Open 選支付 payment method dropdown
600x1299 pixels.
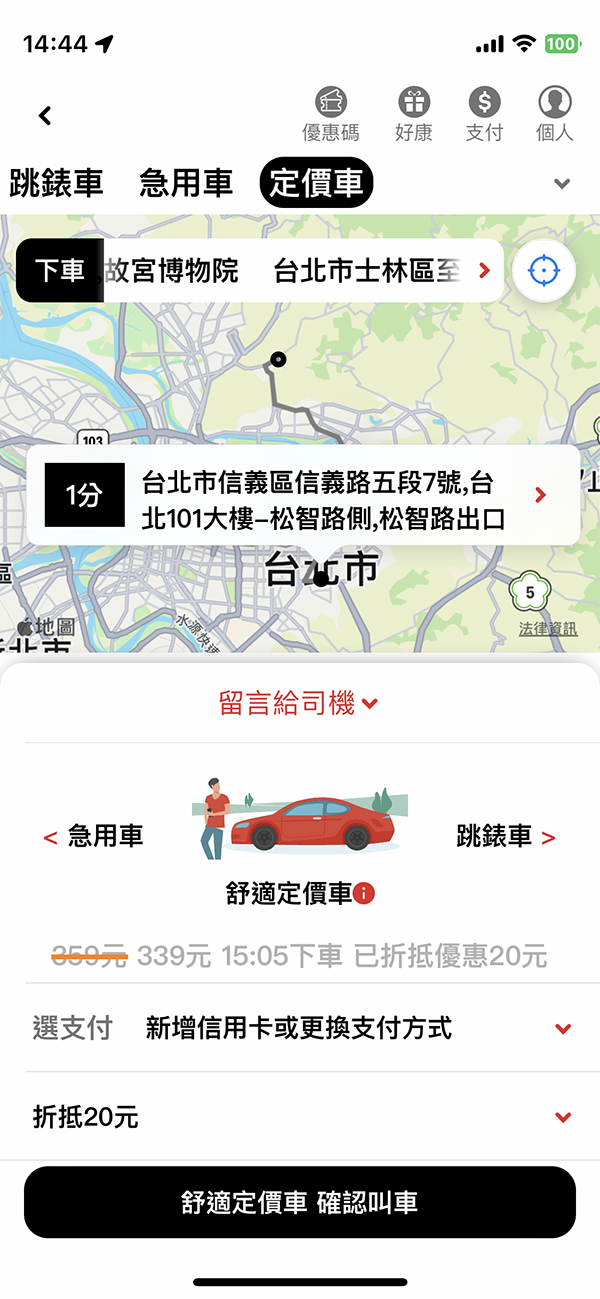[x=300, y=1028]
